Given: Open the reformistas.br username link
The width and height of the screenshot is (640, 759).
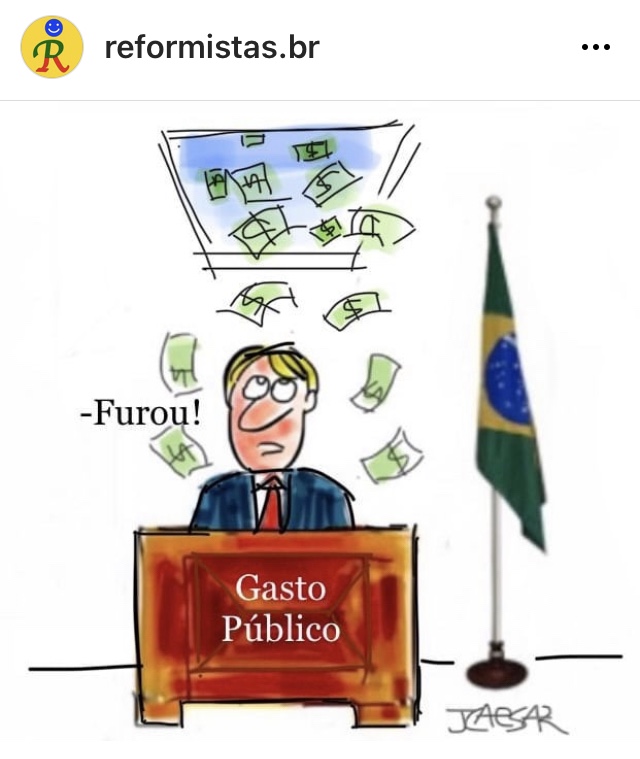Looking at the screenshot, I should pyautogui.click(x=211, y=47).
